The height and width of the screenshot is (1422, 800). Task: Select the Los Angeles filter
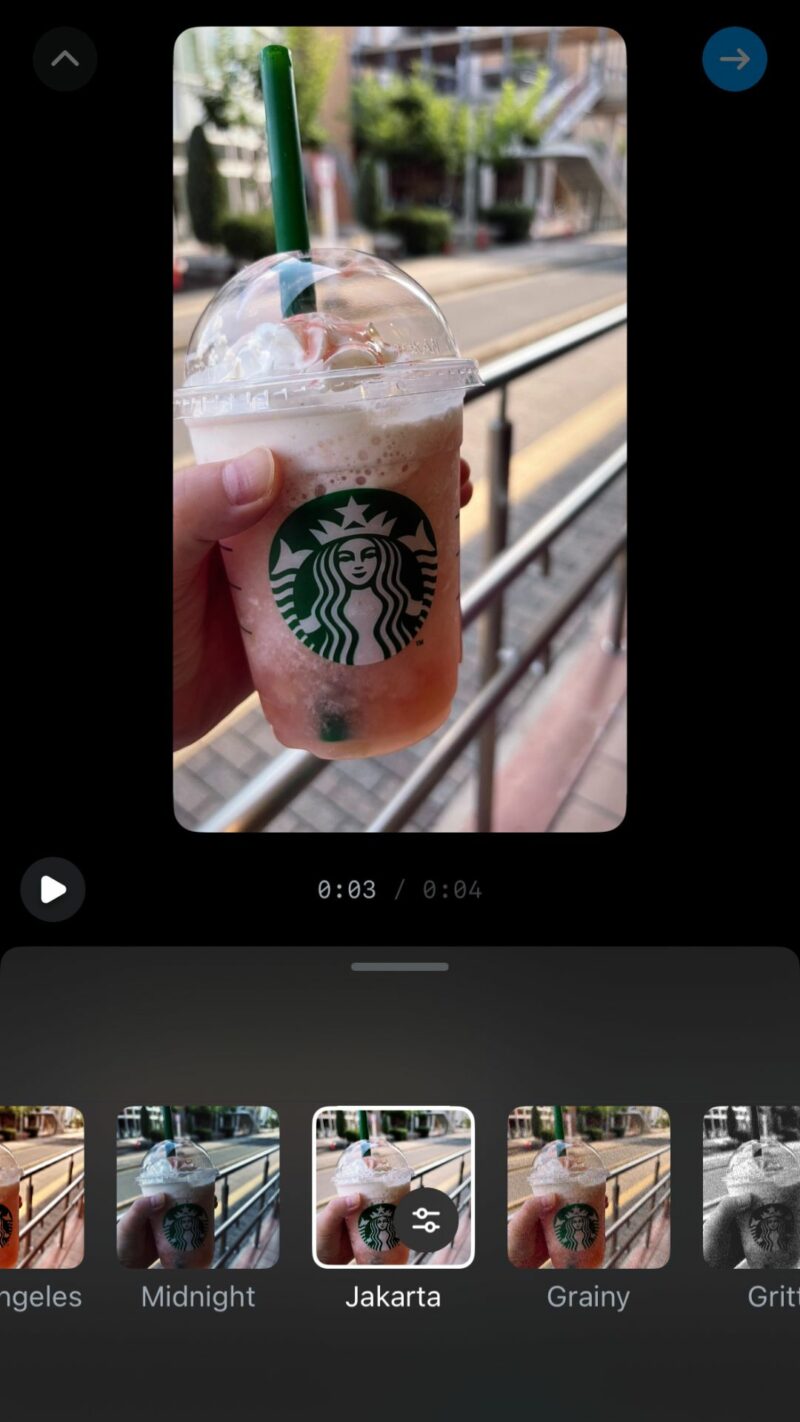point(40,1187)
